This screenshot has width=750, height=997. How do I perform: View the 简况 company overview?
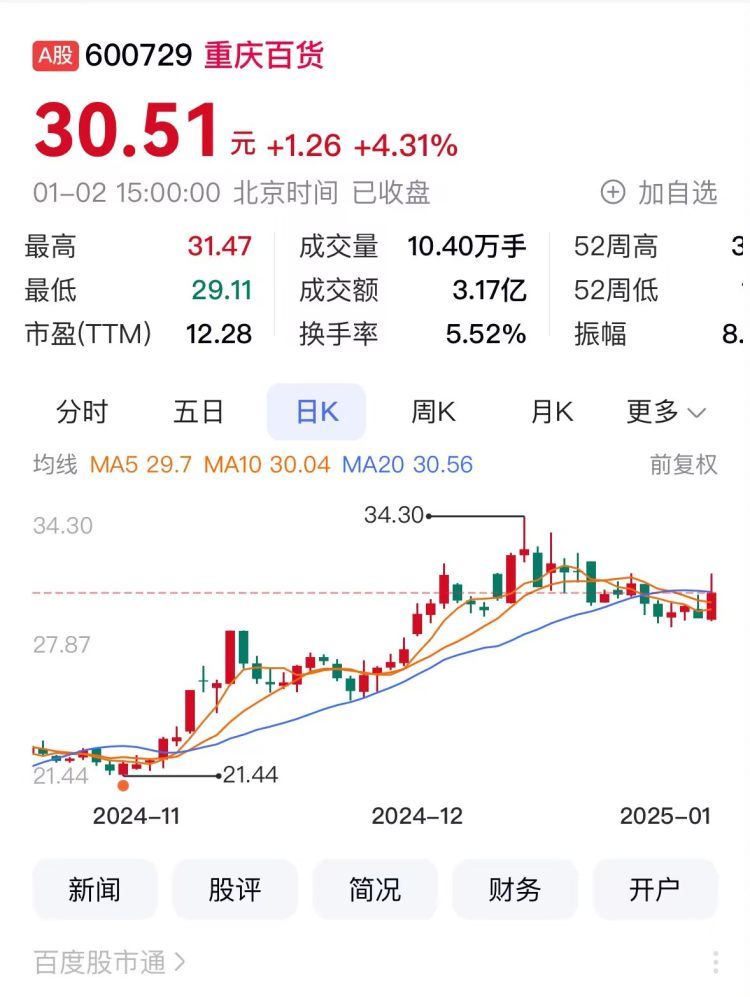[x=375, y=889]
